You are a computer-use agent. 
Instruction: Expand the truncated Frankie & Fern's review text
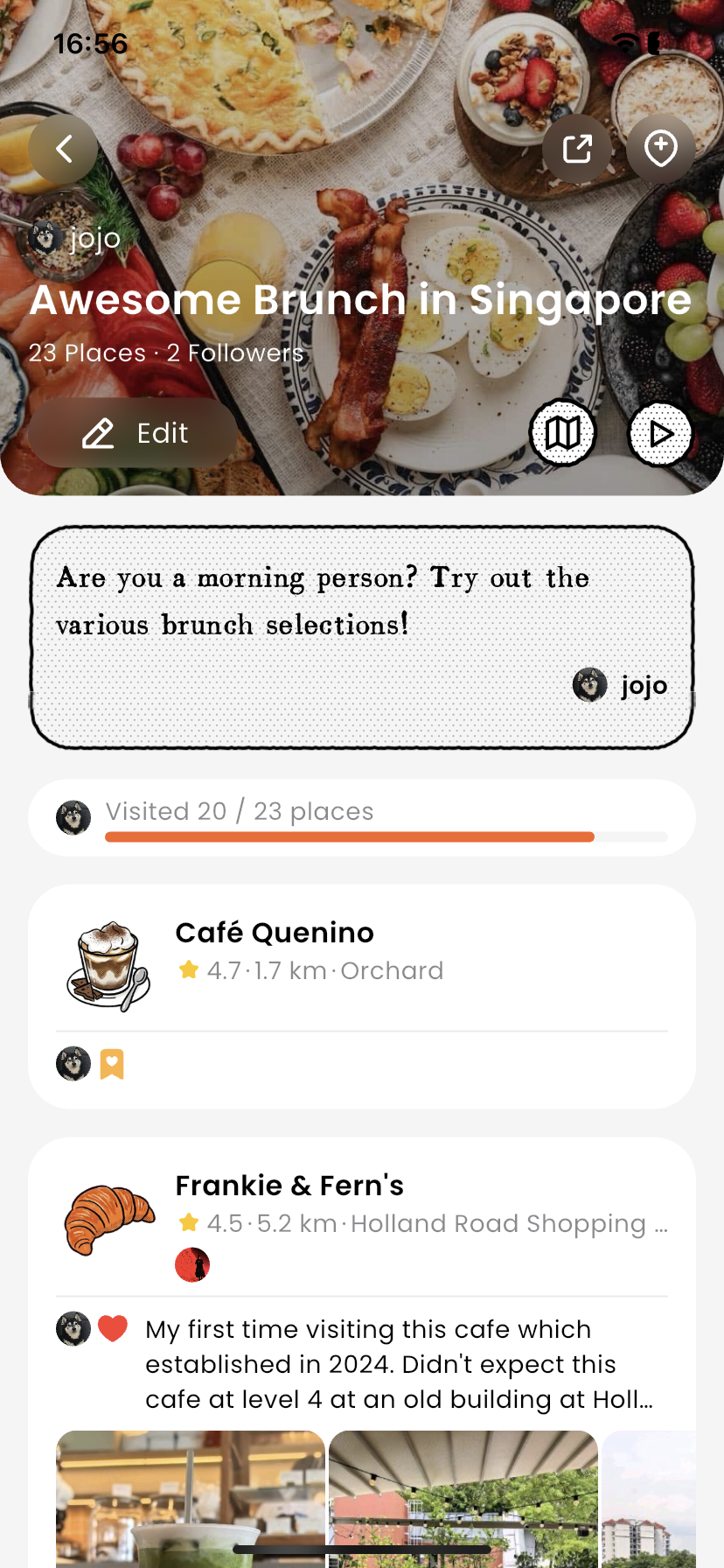tap(399, 1365)
